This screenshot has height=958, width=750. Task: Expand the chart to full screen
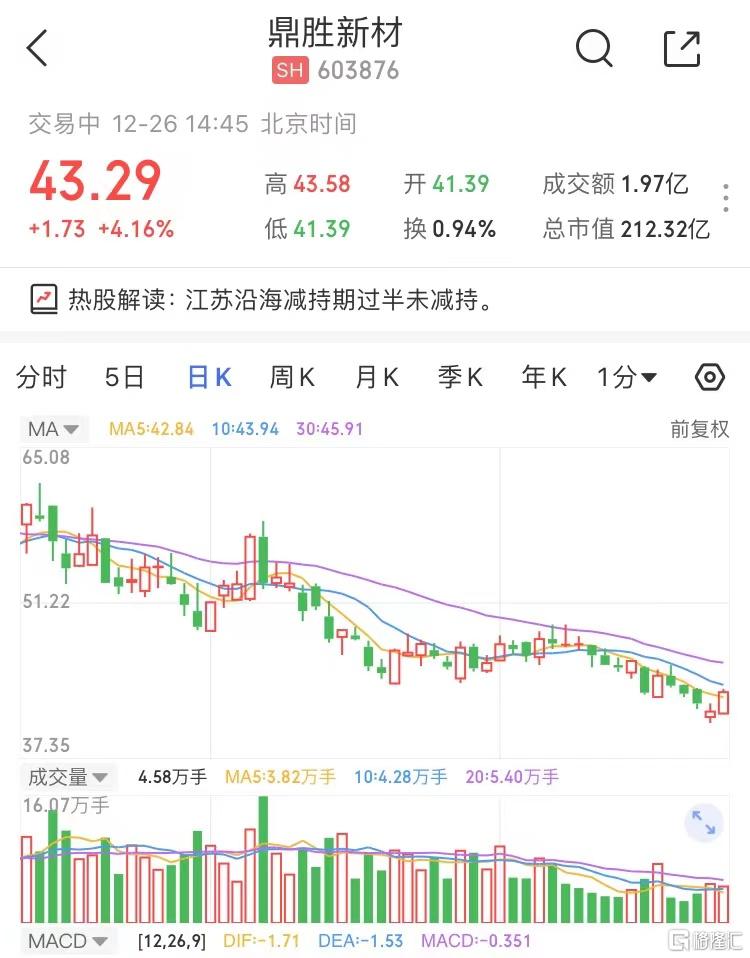[704, 823]
